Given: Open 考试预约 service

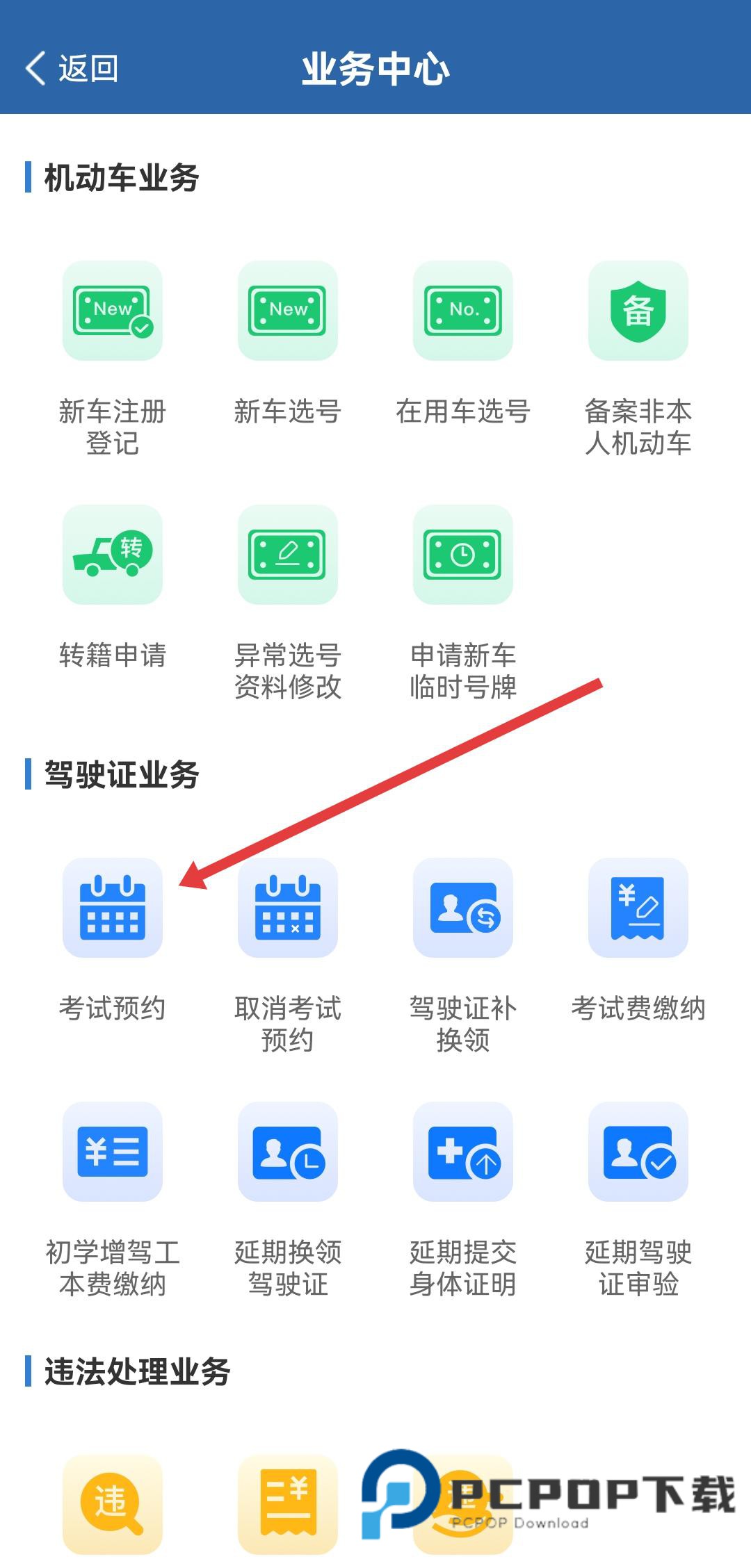Looking at the screenshot, I should pos(113,908).
